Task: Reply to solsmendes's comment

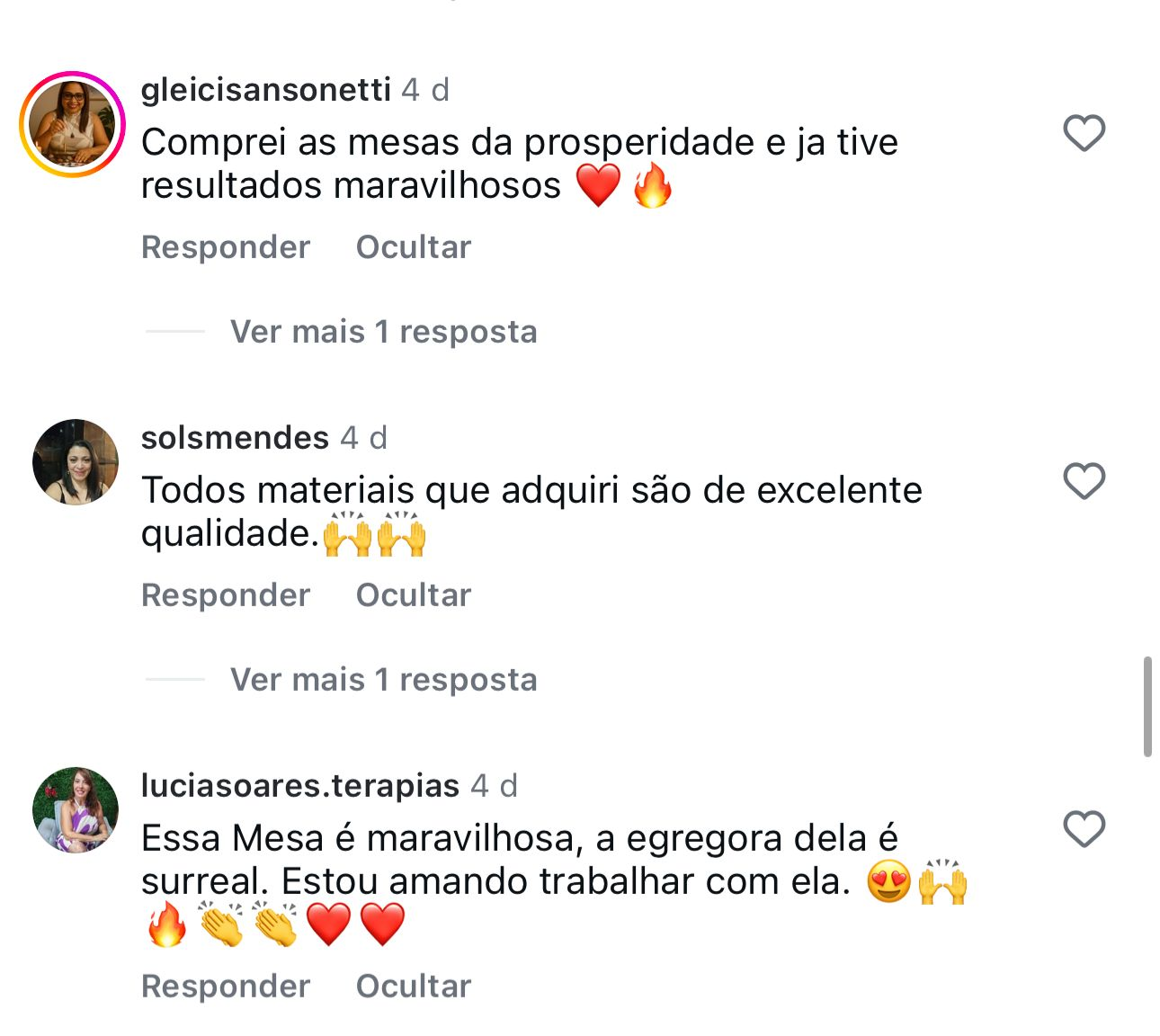Action: (x=226, y=595)
